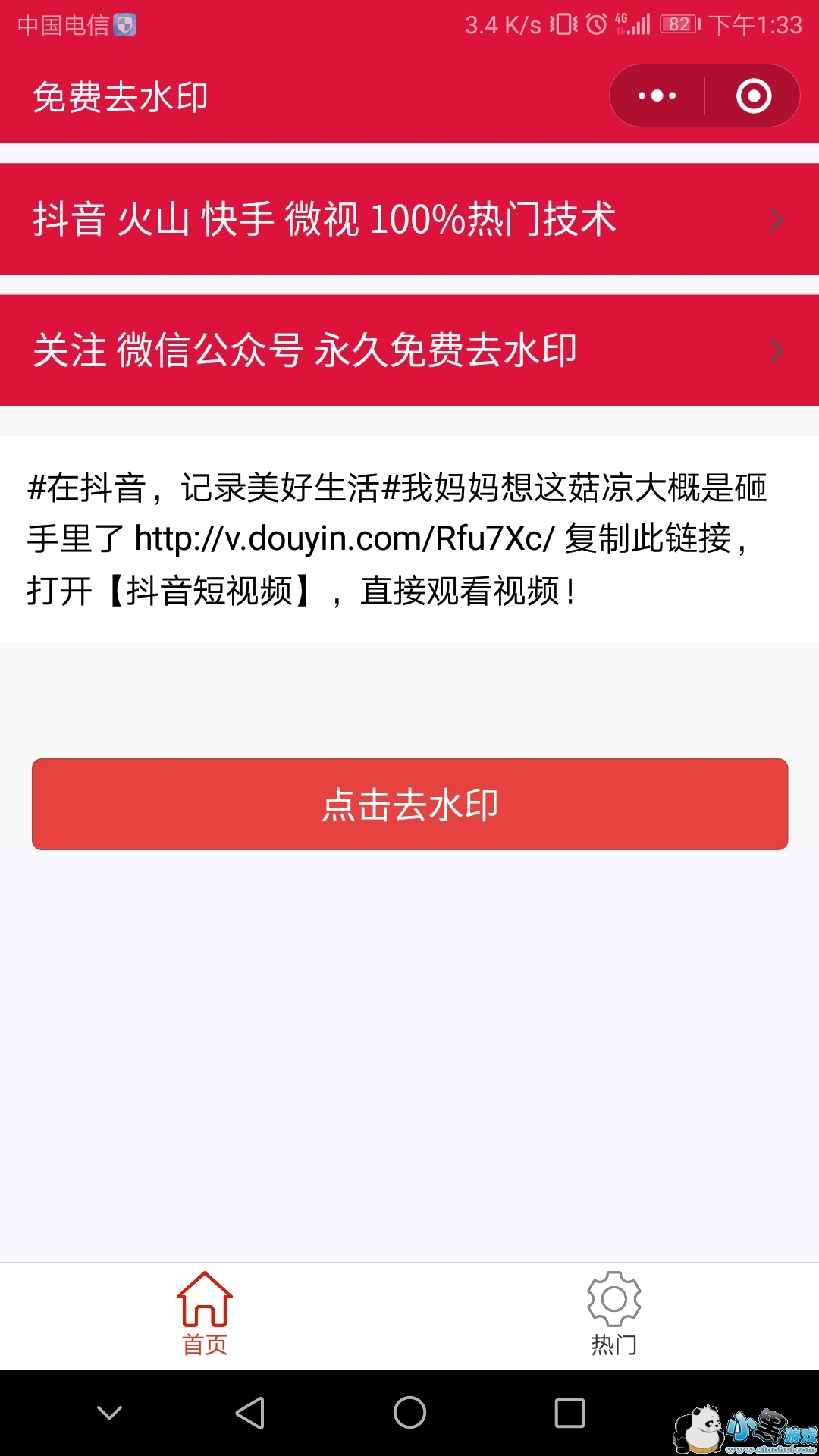Open the 抖音 火山 快手 微视 热门技术 row
The height and width of the screenshot is (1456, 819).
point(409,219)
